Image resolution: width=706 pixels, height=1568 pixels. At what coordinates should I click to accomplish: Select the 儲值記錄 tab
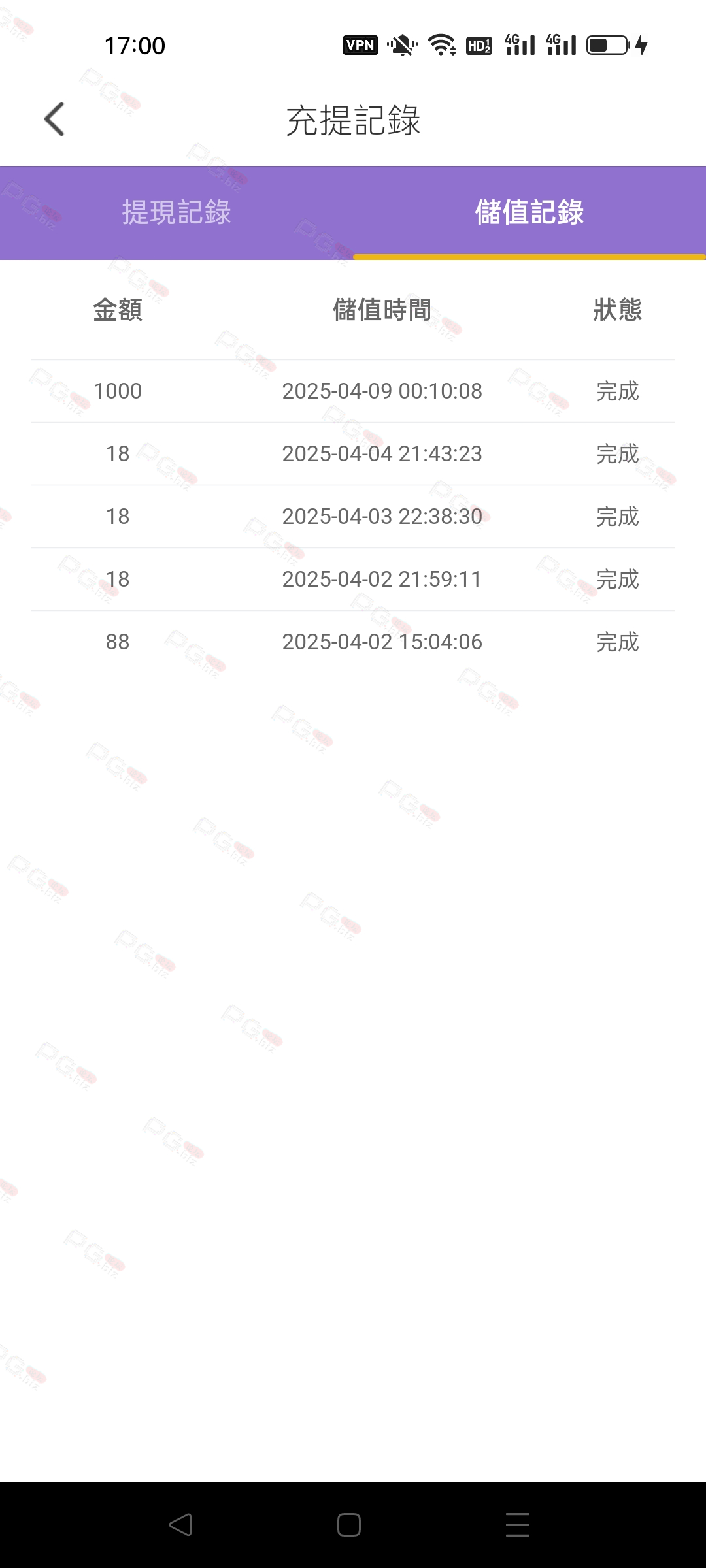[x=529, y=213]
